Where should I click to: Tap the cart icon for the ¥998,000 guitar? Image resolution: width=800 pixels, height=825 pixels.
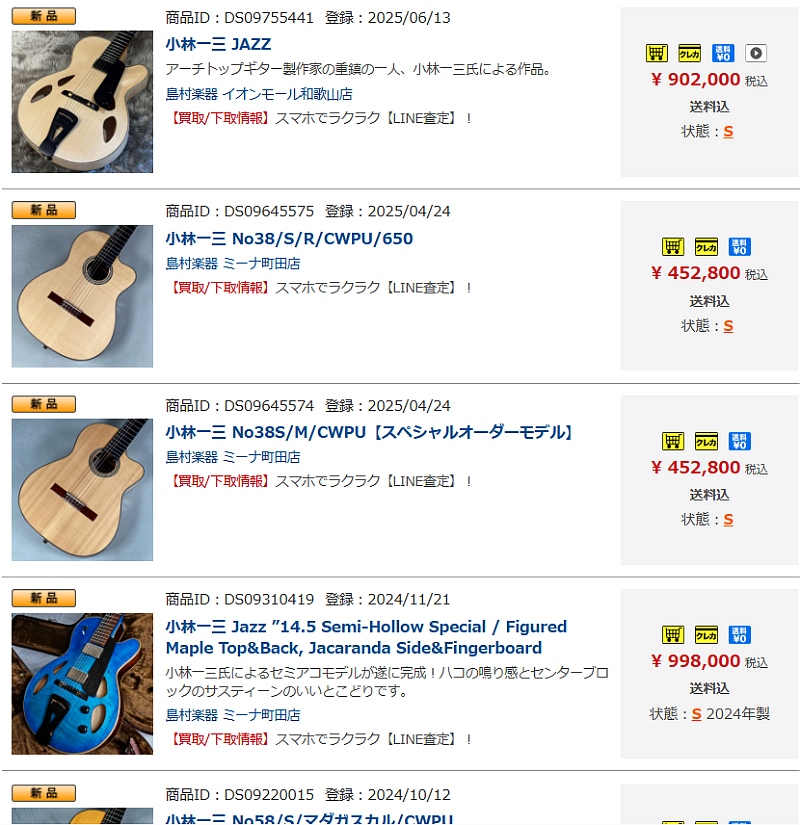point(673,635)
